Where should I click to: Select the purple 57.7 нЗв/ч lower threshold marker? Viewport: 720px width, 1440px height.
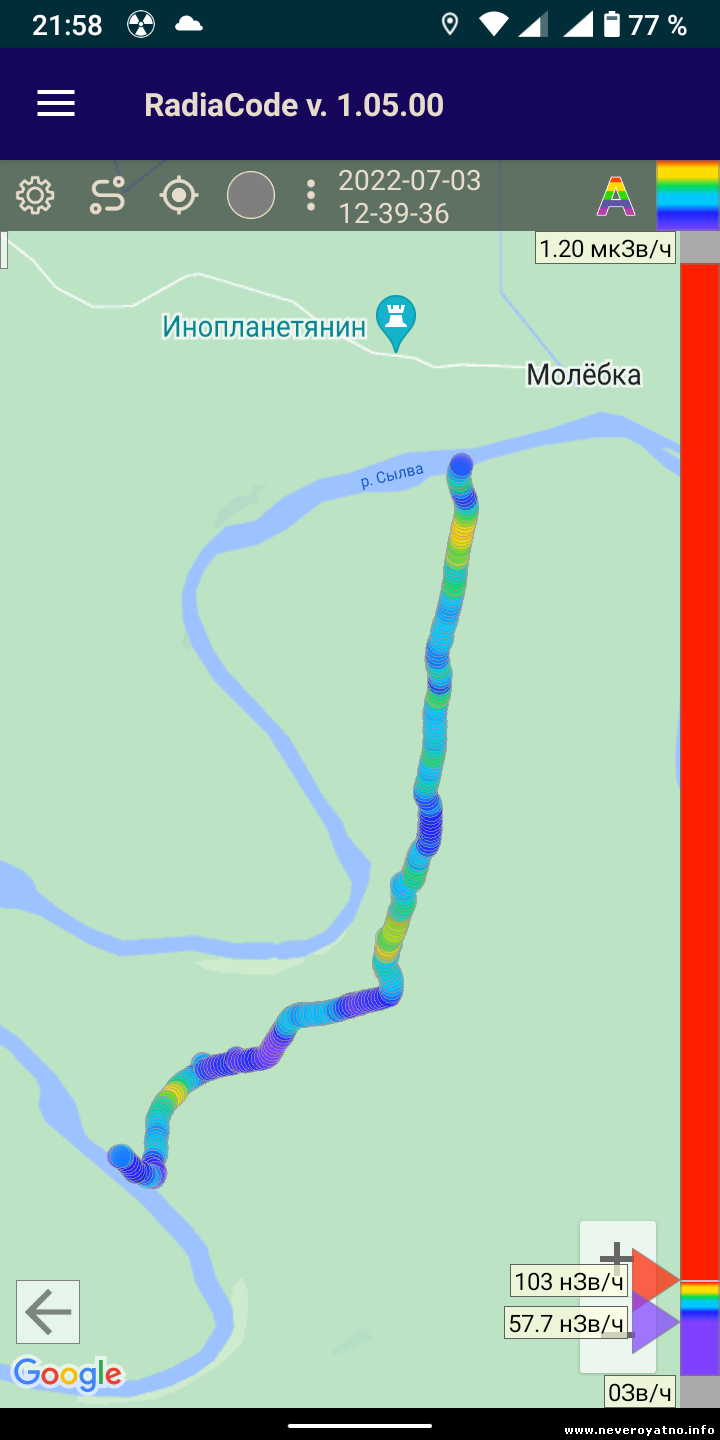655,1323
